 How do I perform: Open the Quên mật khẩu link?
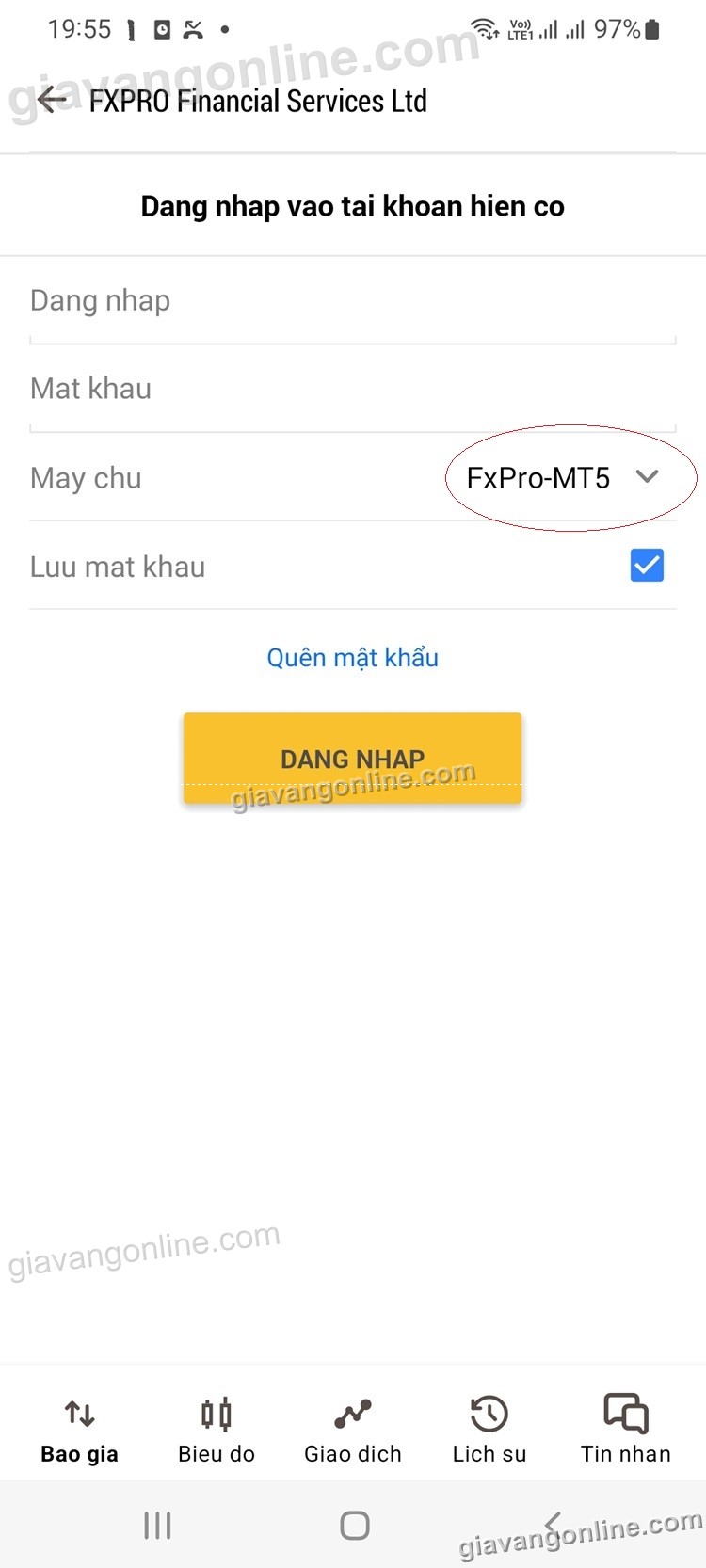[352, 657]
